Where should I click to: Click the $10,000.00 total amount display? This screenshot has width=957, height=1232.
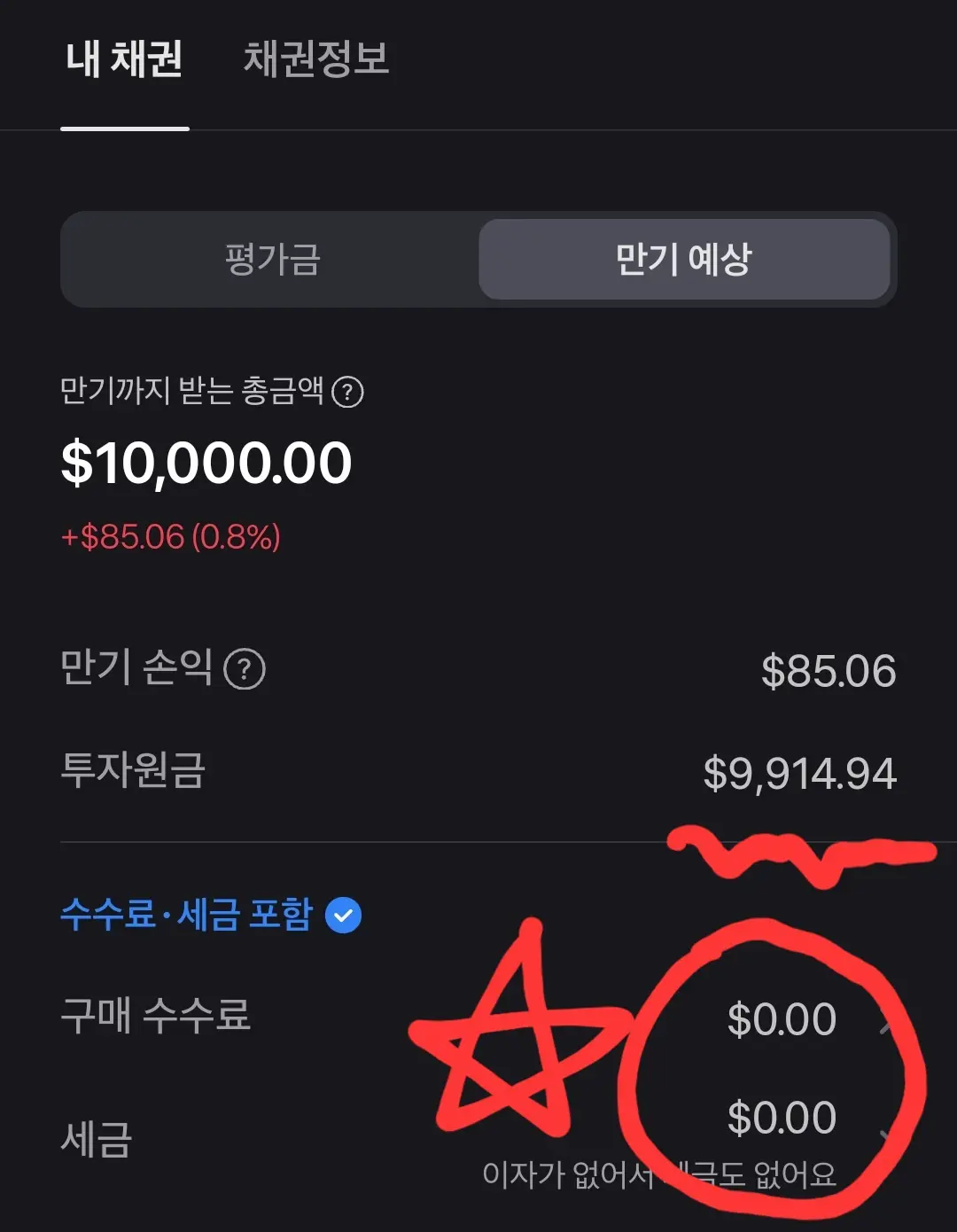[206, 462]
